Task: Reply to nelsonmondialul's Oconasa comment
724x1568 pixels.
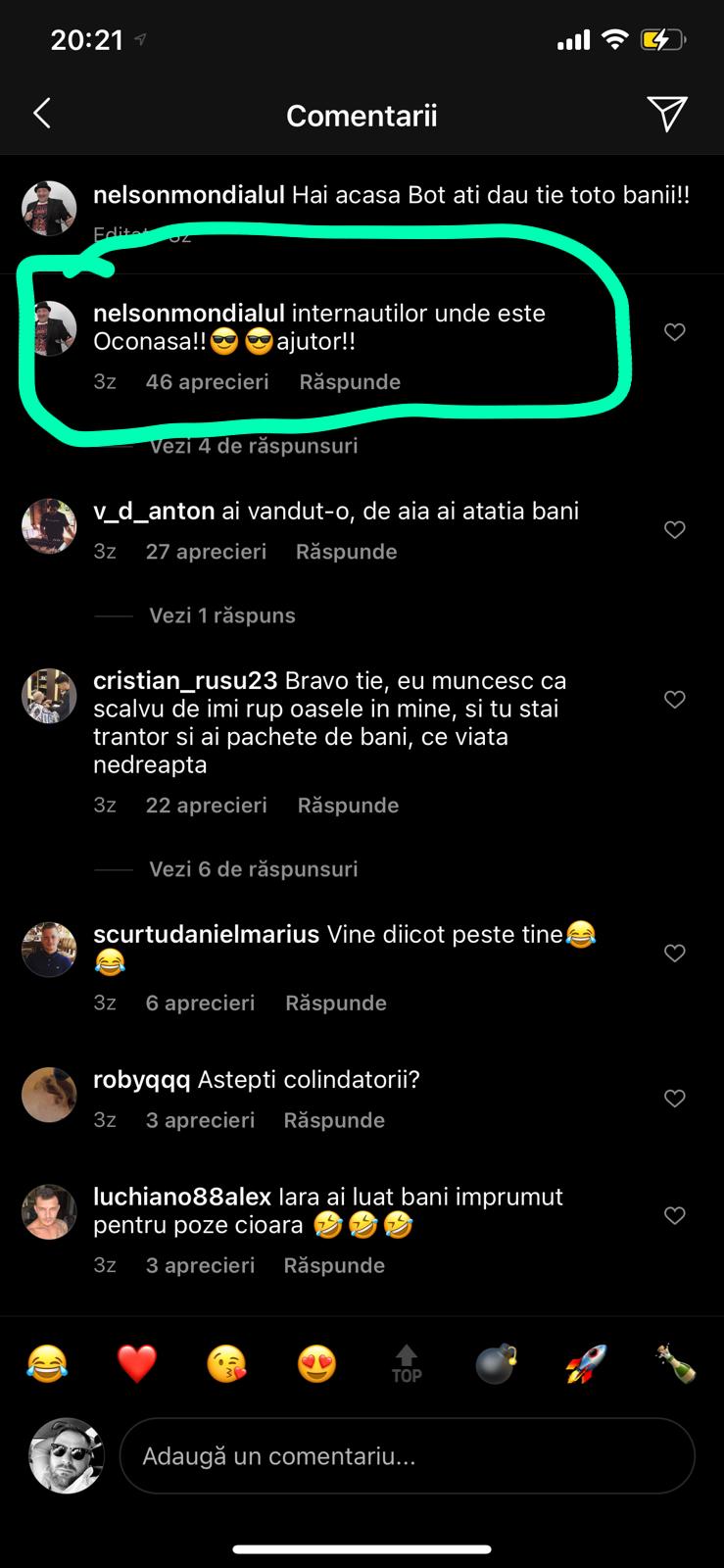Action: pos(350,382)
